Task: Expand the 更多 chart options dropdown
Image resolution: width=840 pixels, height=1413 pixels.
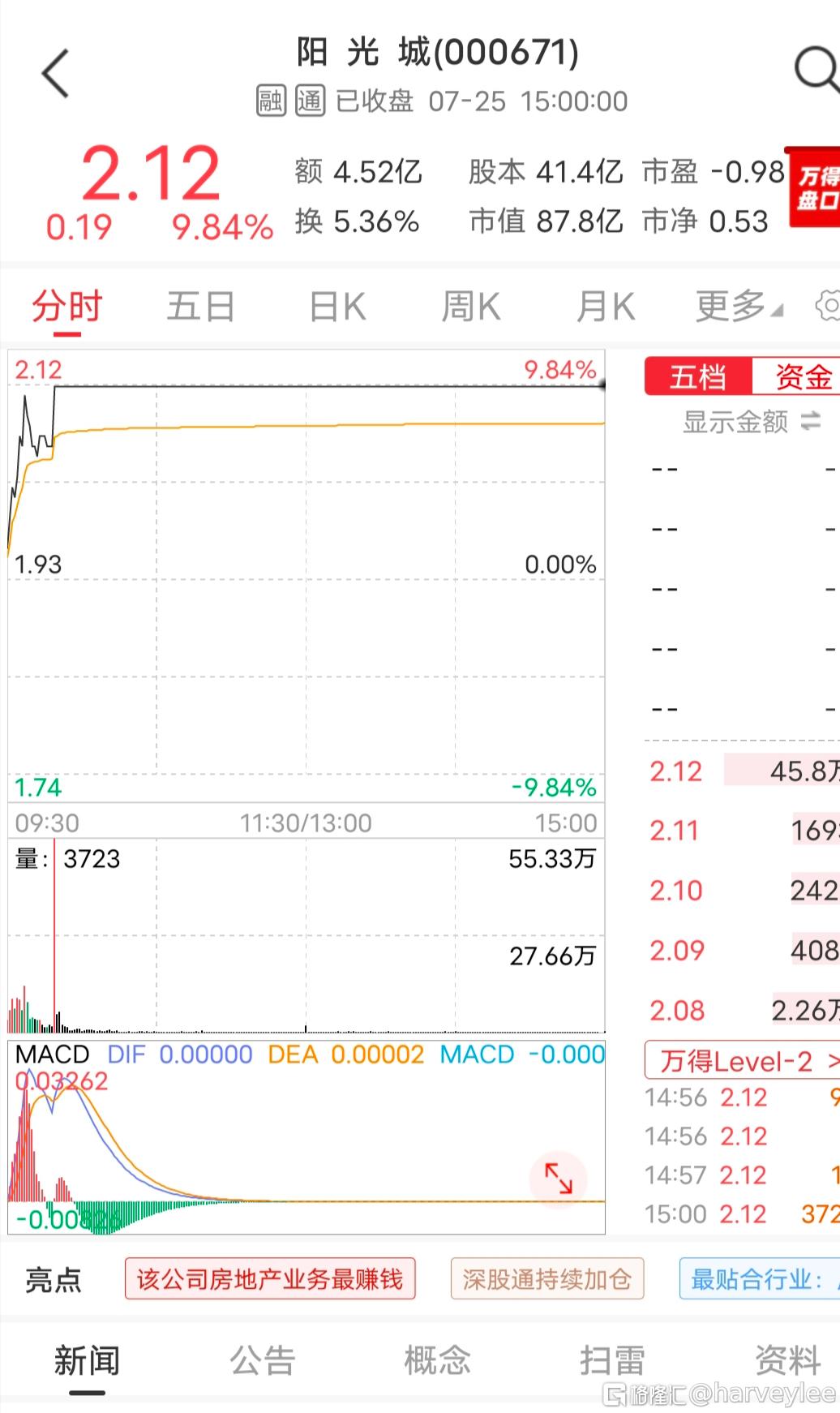Action: click(x=739, y=307)
